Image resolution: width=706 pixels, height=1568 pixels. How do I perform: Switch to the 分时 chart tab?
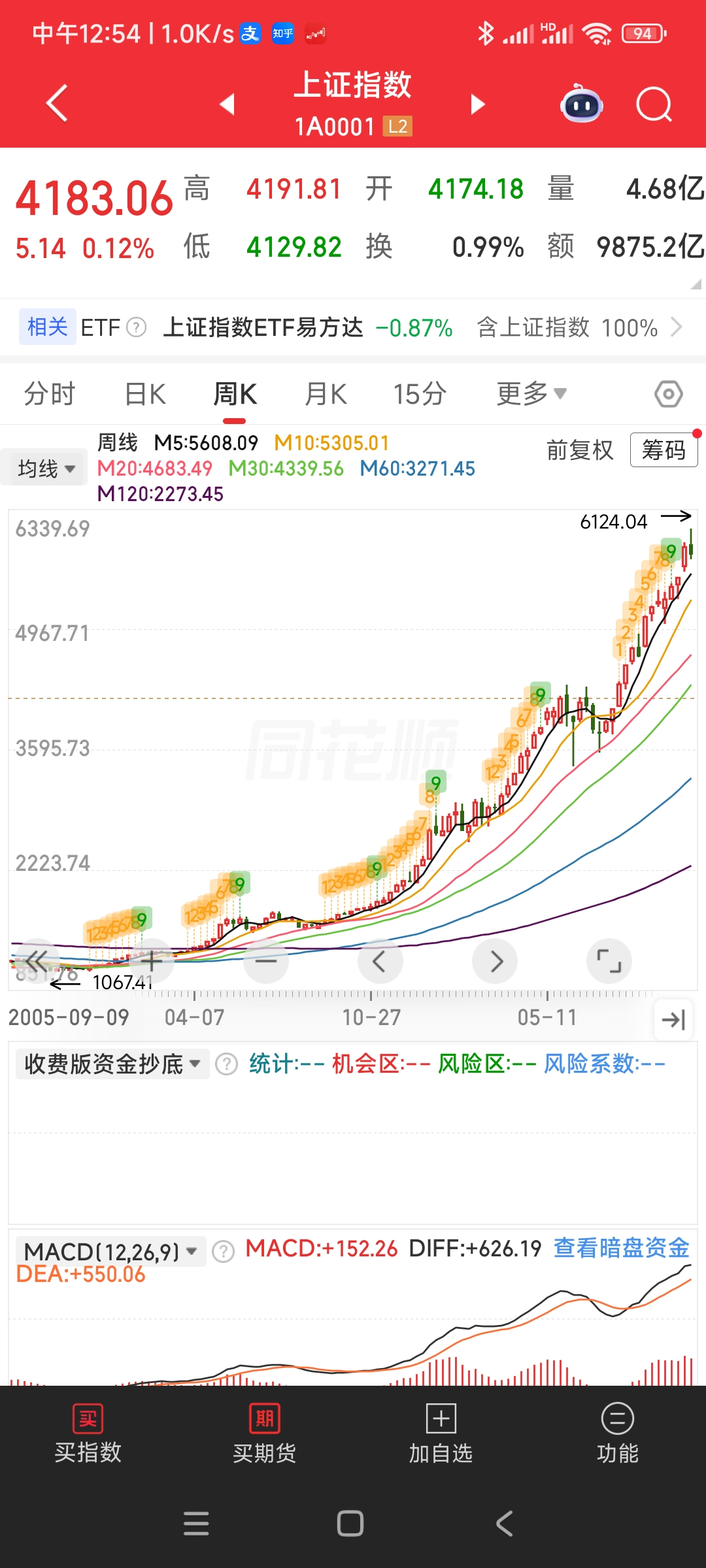pyautogui.click(x=50, y=394)
